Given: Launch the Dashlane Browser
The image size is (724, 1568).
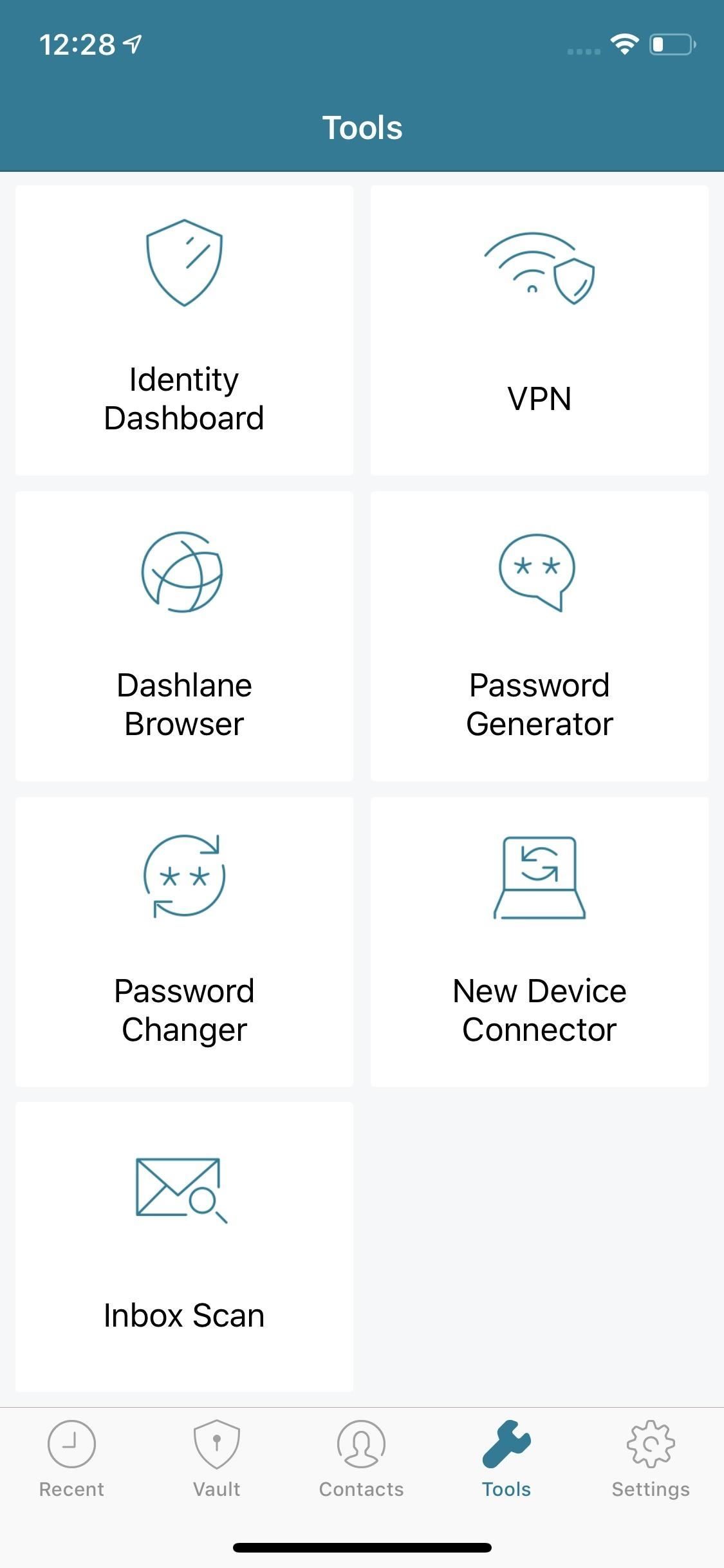Looking at the screenshot, I should (x=184, y=636).
